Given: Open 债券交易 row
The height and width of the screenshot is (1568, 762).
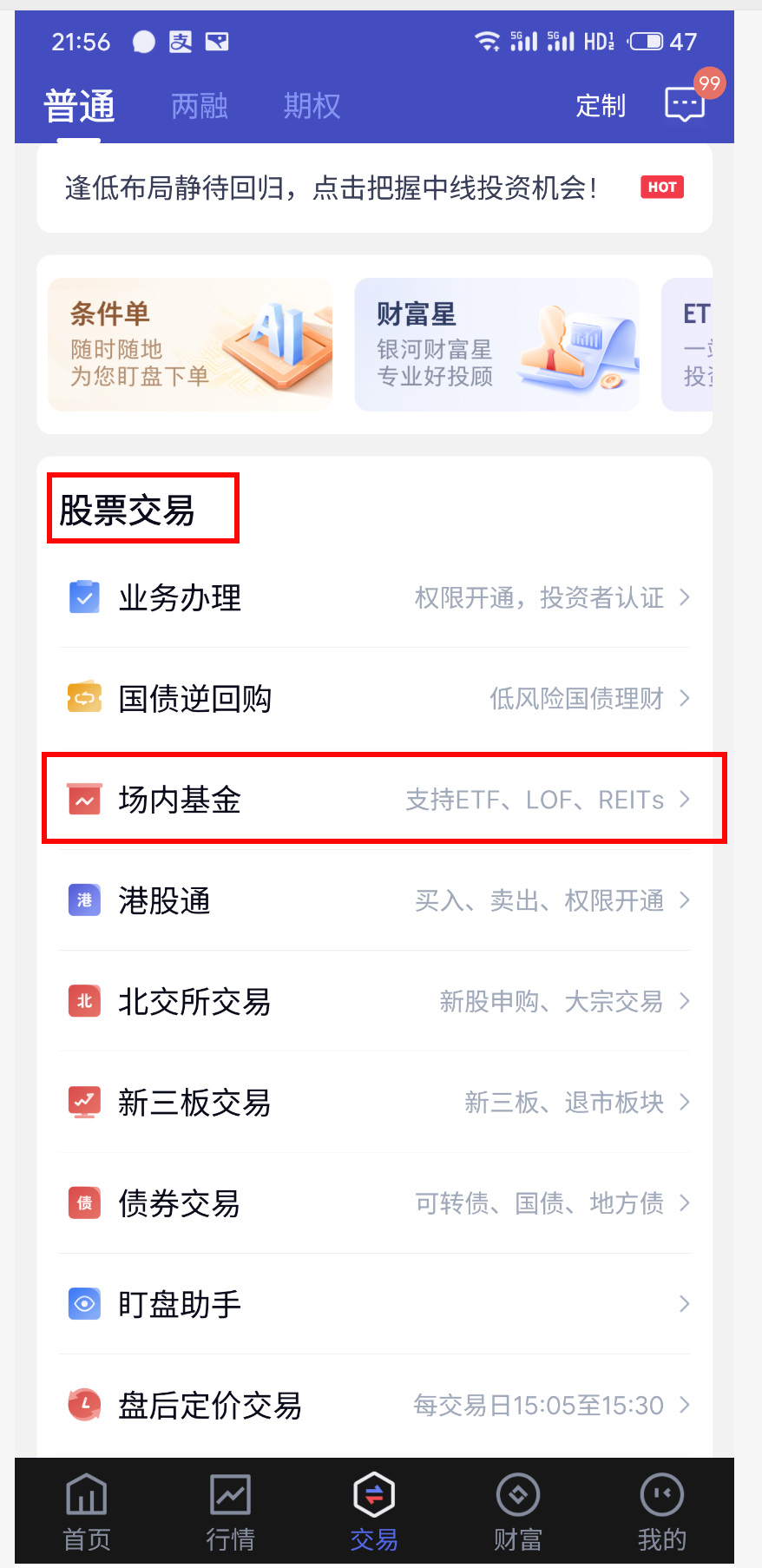Looking at the screenshot, I should pyautogui.click(x=374, y=1202).
